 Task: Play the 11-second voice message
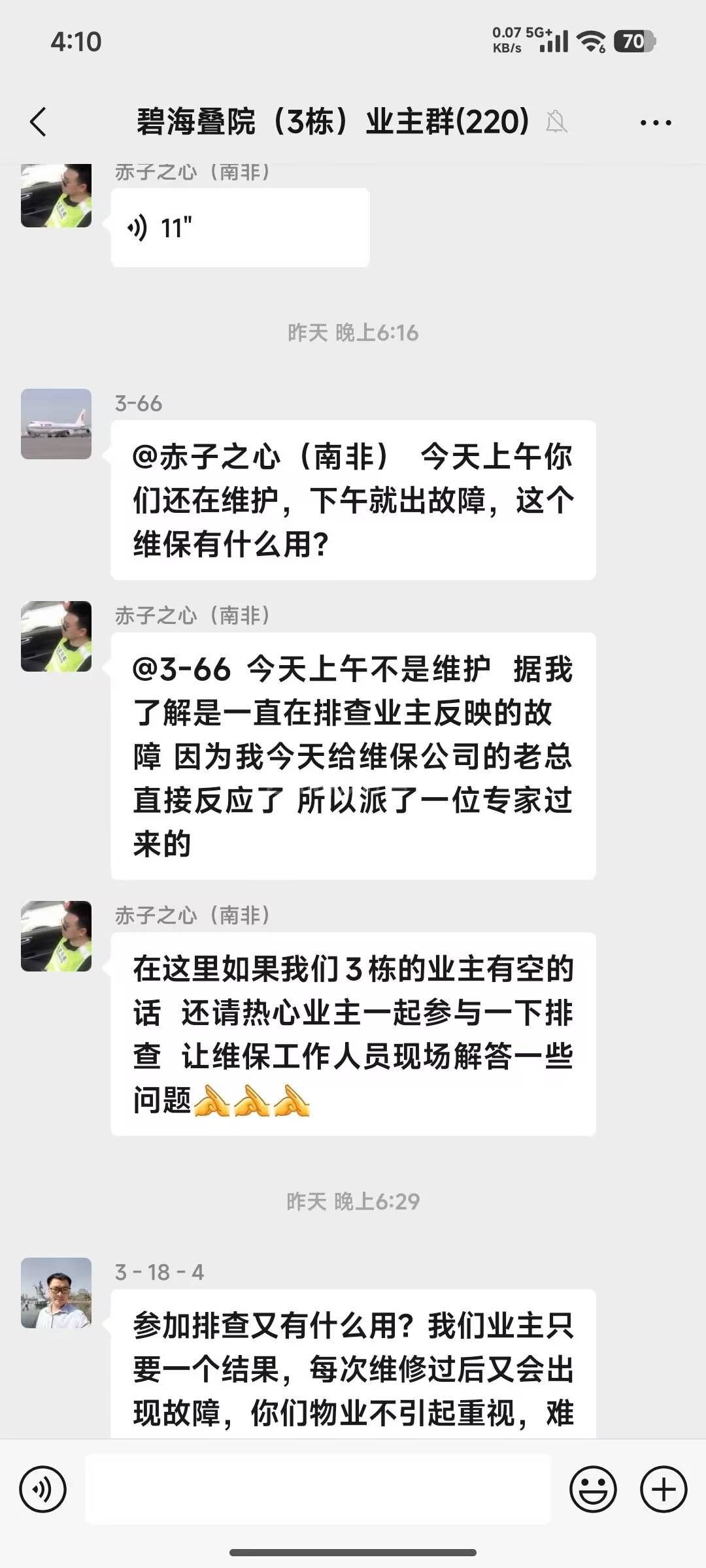(240, 228)
